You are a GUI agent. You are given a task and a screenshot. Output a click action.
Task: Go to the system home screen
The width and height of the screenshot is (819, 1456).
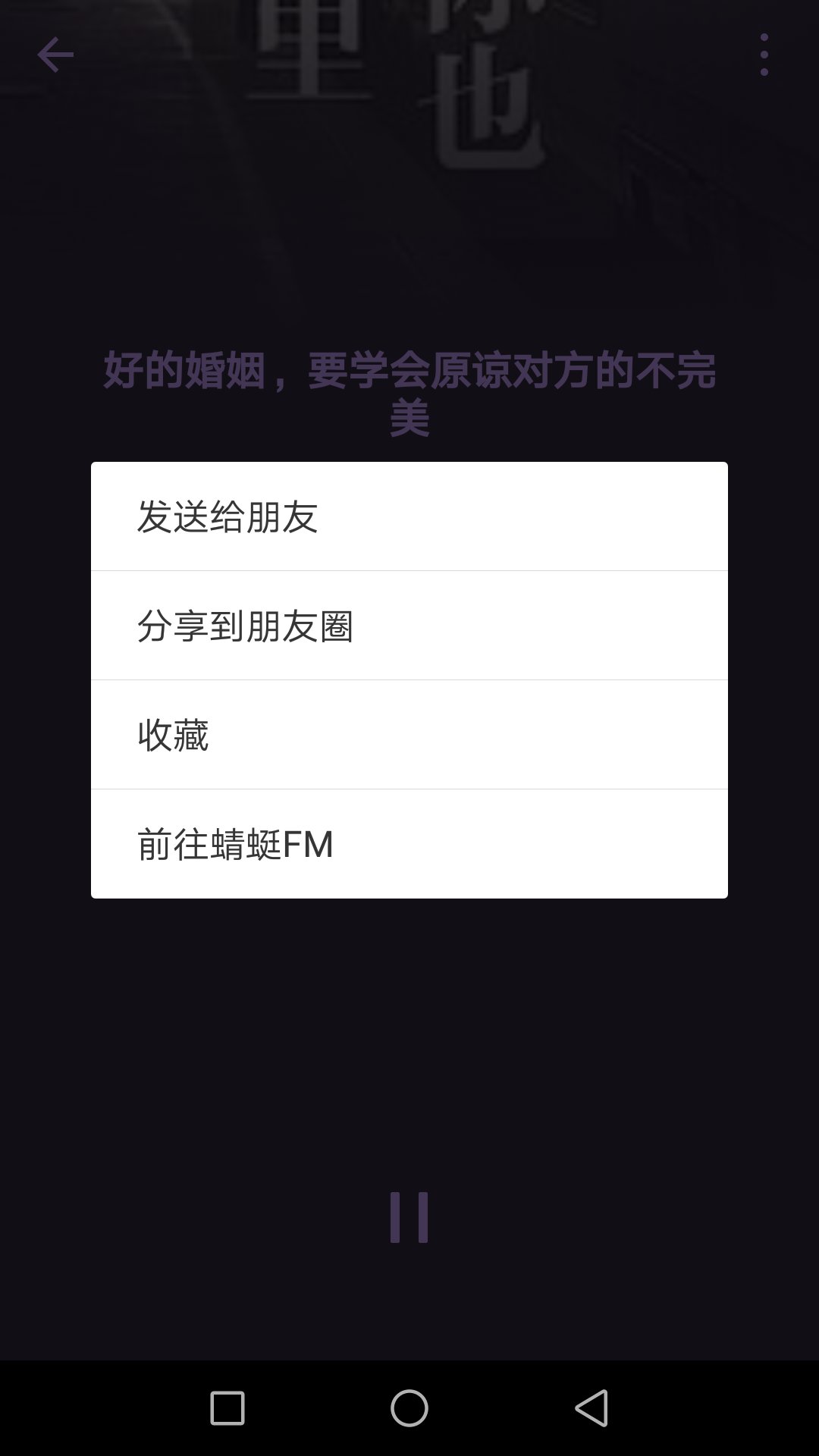pos(409,1408)
